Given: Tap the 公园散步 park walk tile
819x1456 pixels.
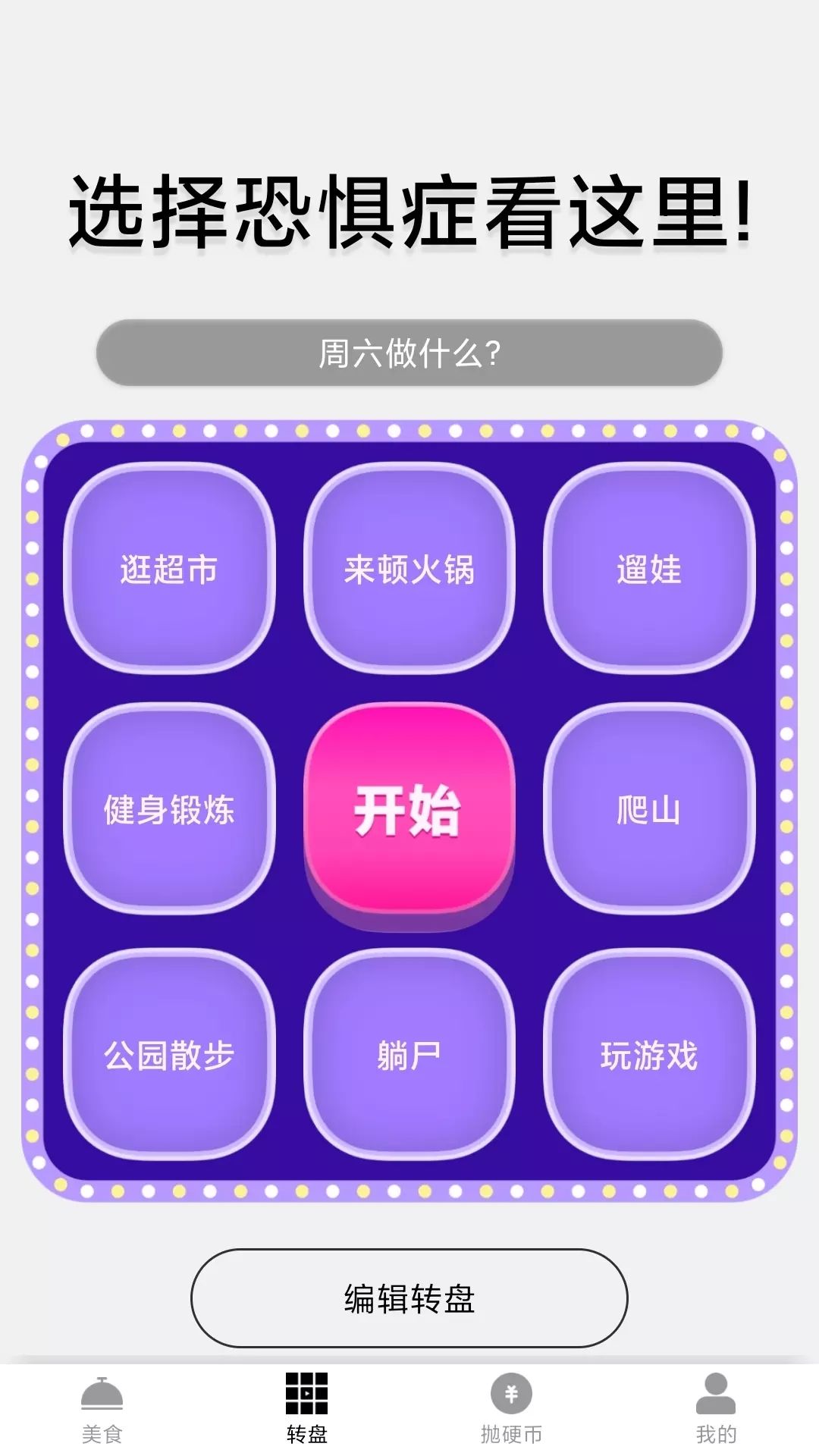Looking at the screenshot, I should pos(171,1054).
